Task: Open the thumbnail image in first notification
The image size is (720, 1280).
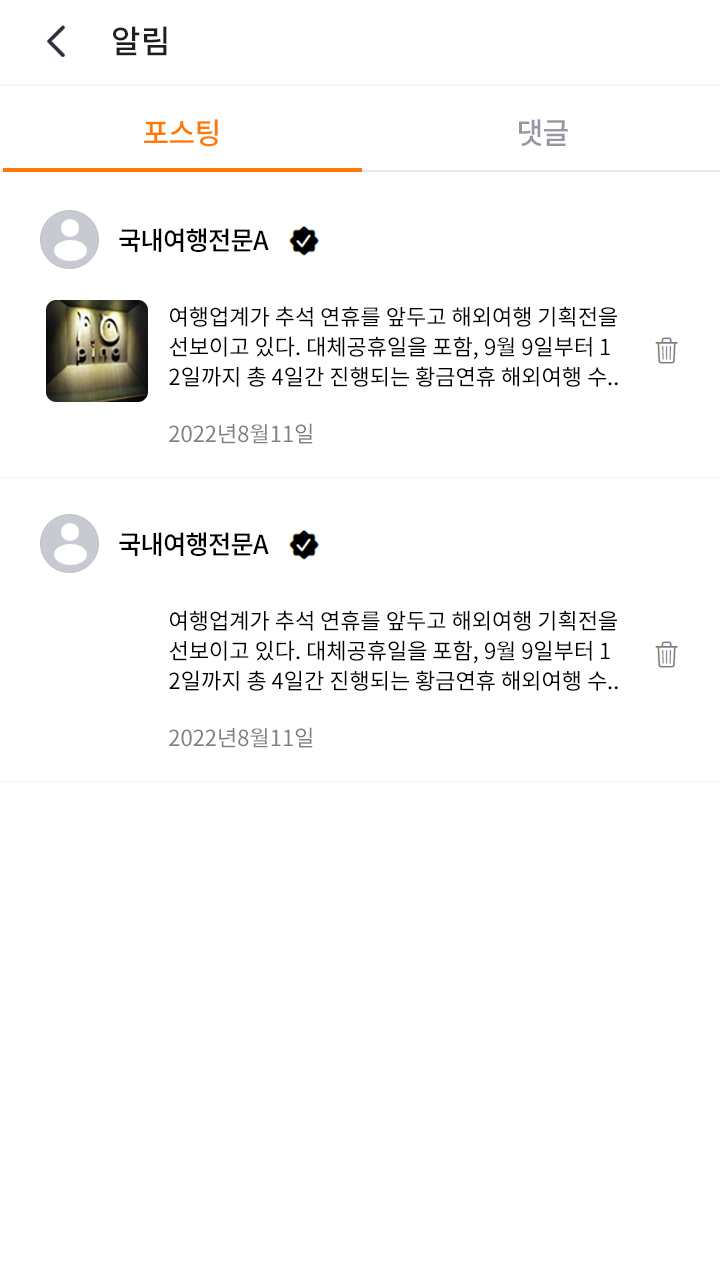Action: [97, 351]
